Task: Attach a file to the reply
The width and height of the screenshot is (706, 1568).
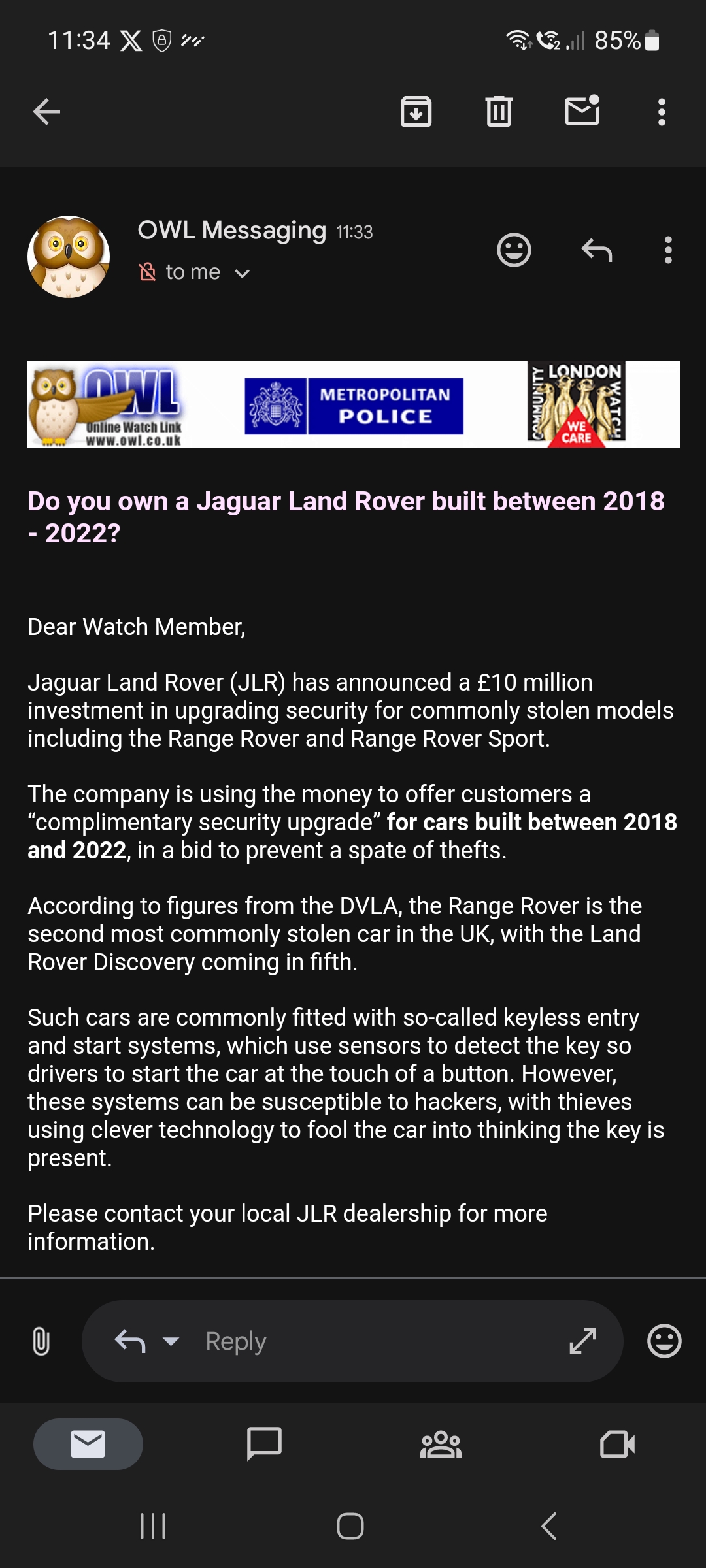Action: coord(41,1341)
